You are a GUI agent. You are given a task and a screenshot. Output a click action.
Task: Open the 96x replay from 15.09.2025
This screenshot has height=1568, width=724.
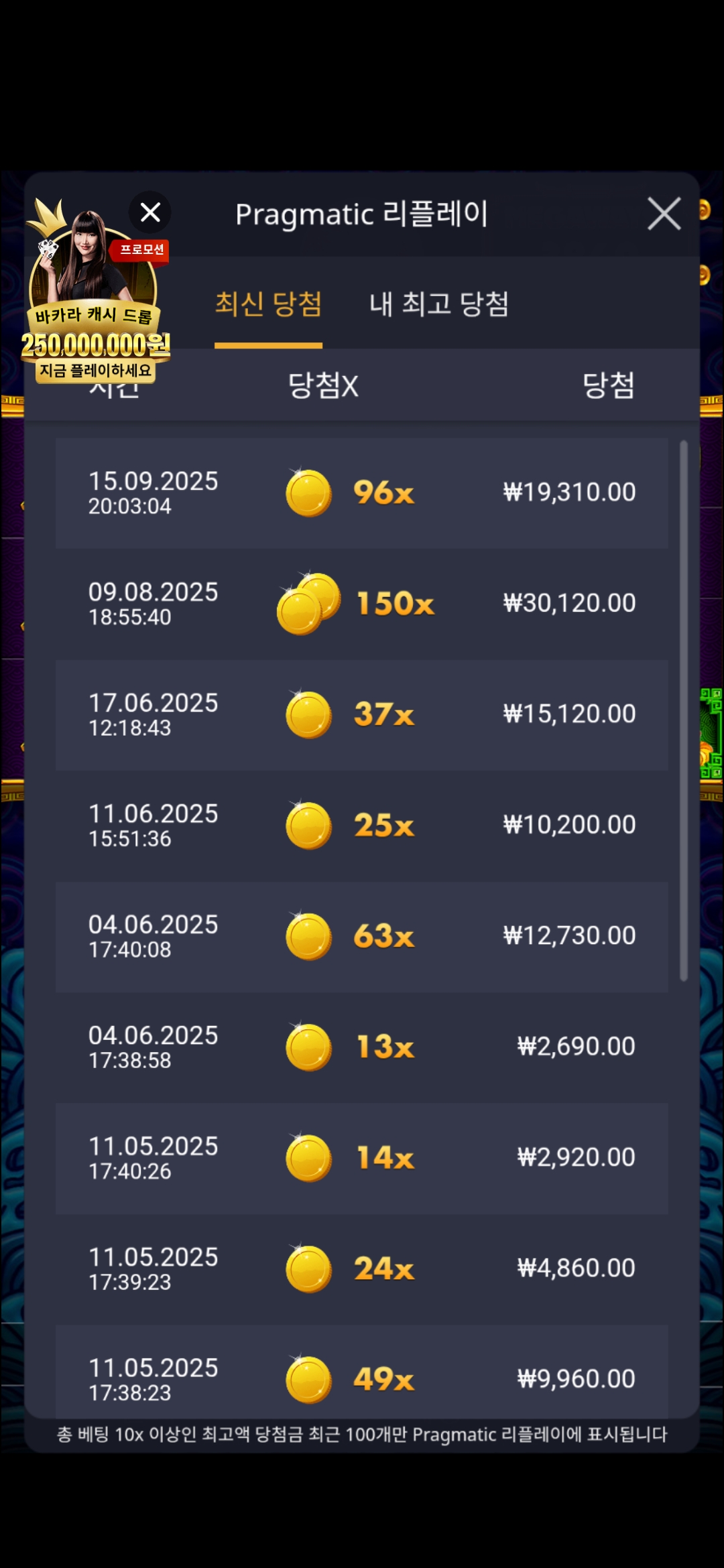pyautogui.click(x=362, y=493)
